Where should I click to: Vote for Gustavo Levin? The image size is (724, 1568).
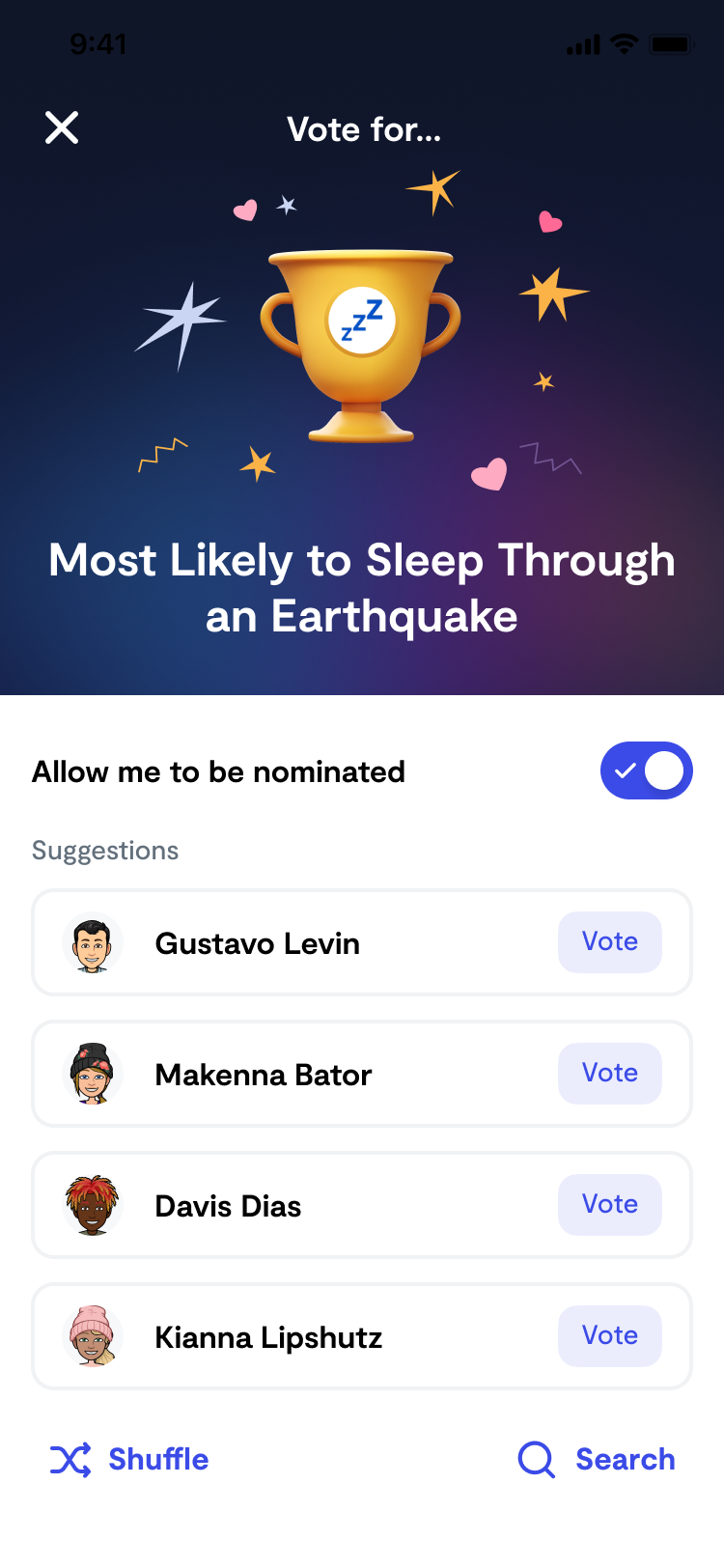point(610,942)
